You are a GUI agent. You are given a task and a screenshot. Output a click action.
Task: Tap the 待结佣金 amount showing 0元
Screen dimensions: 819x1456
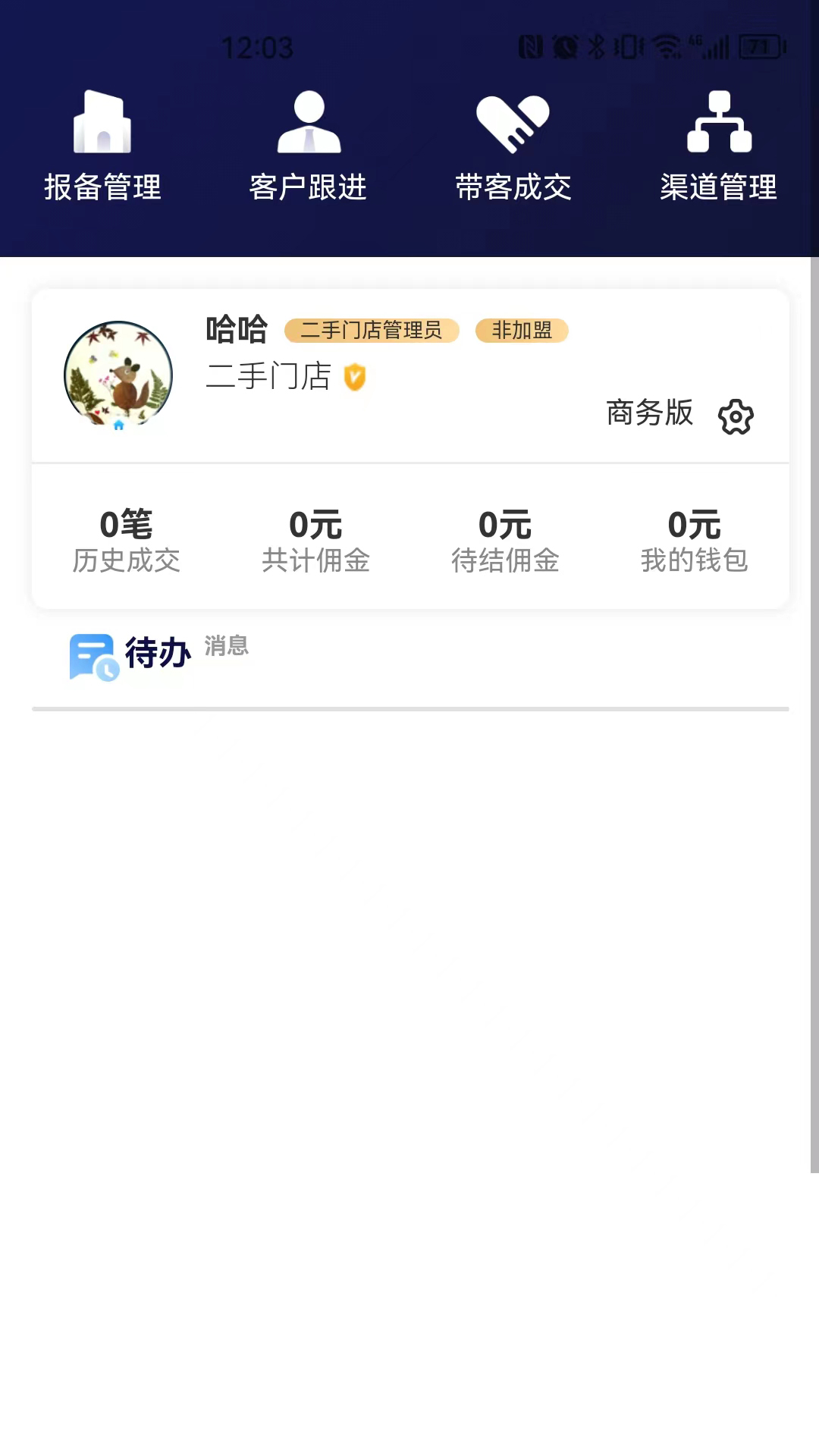point(505,538)
